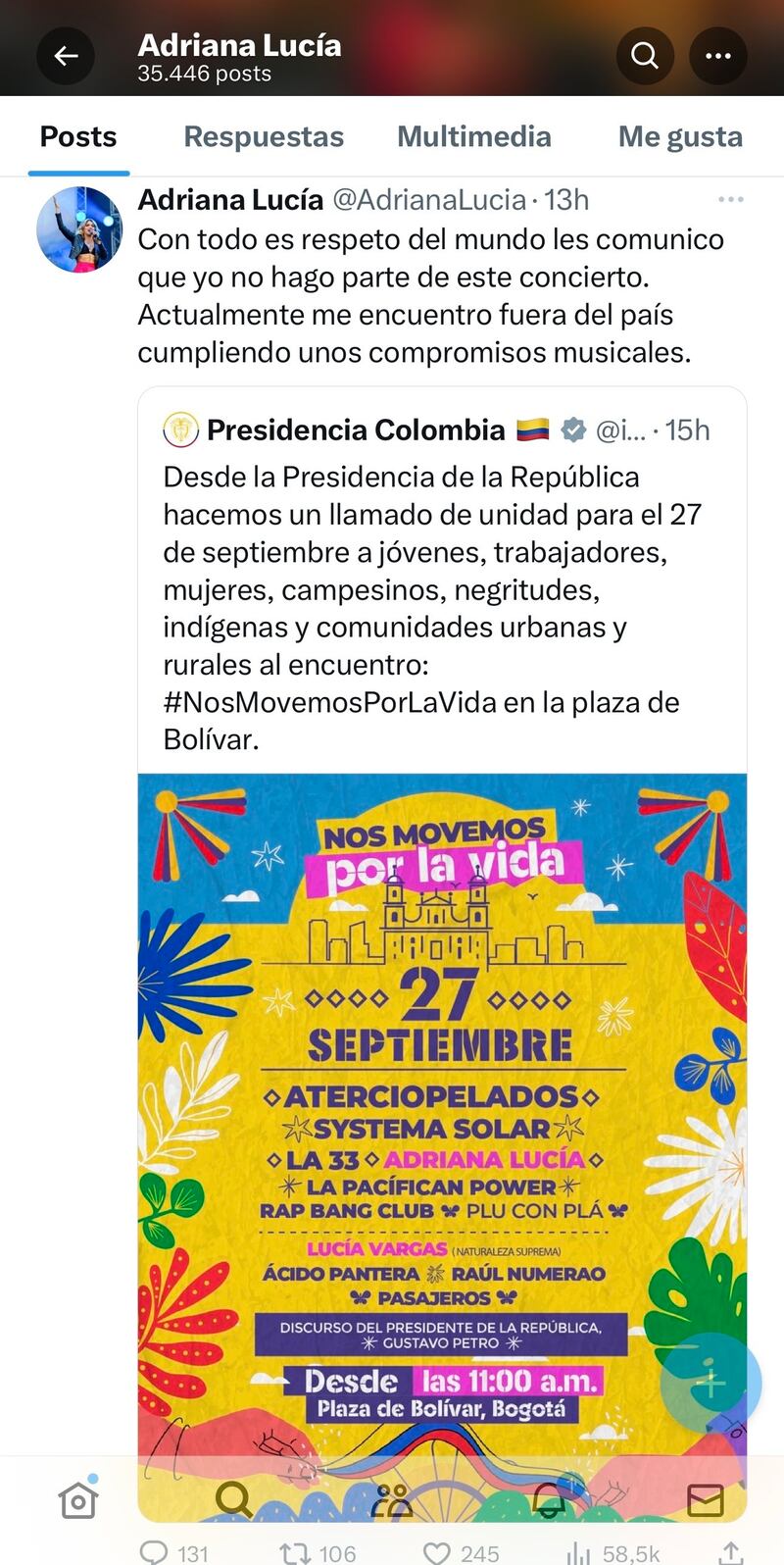Open the Search tab in bottom bar

tap(233, 1499)
